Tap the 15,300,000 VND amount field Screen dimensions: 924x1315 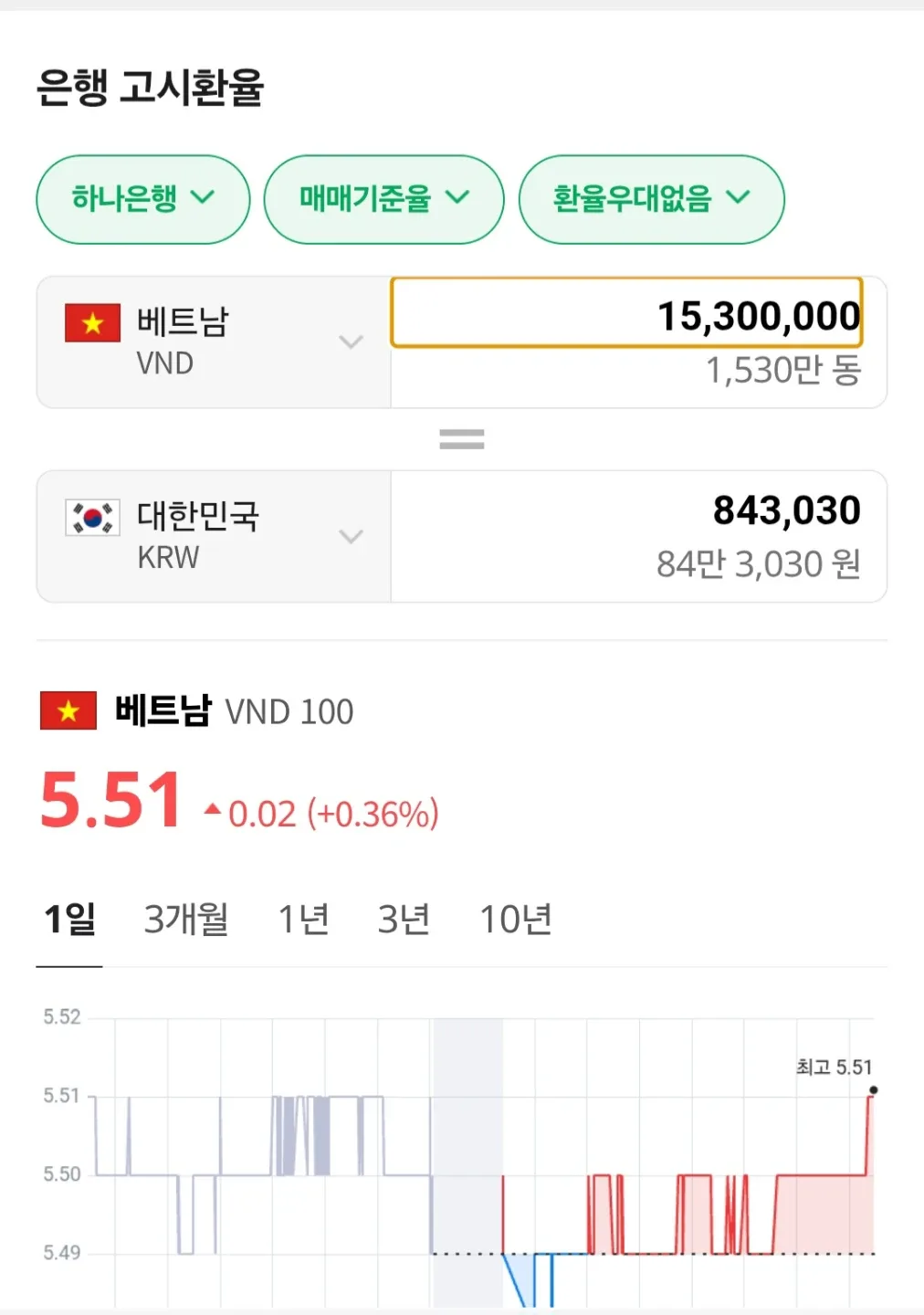626,313
